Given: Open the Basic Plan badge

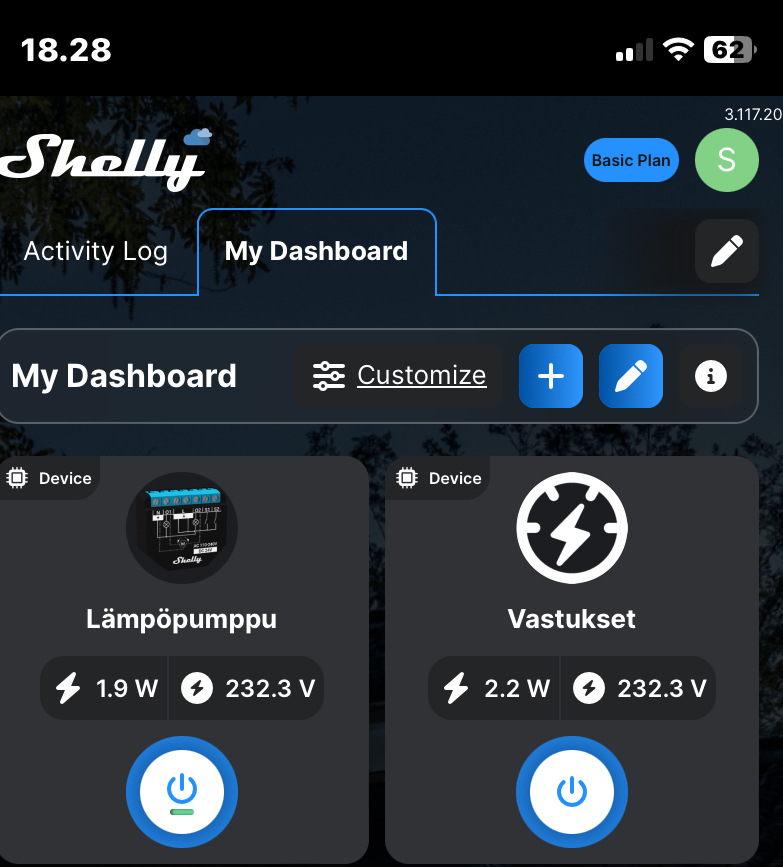Looking at the screenshot, I should click(x=631, y=160).
